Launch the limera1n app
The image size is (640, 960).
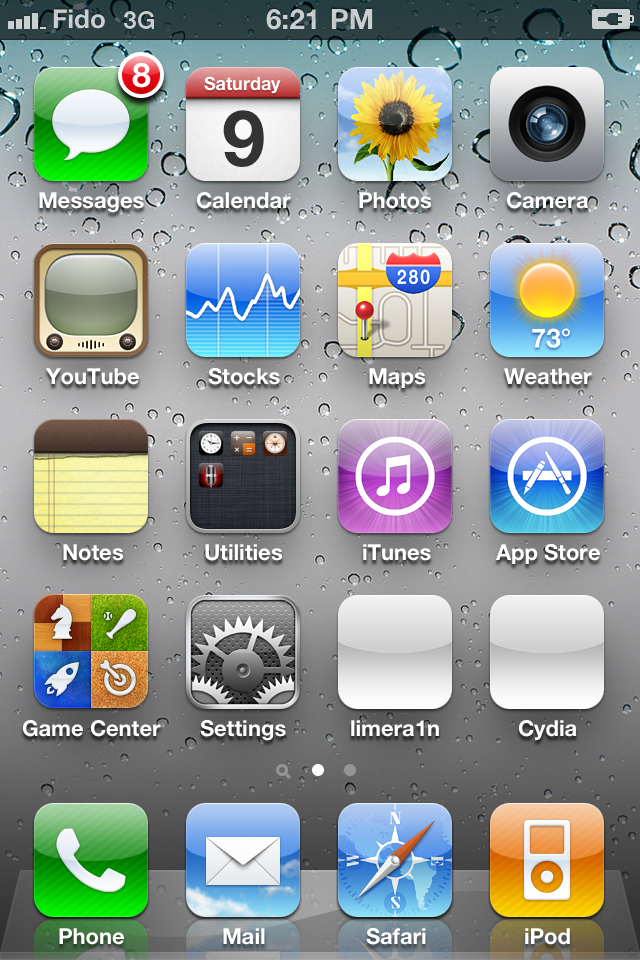click(x=395, y=652)
